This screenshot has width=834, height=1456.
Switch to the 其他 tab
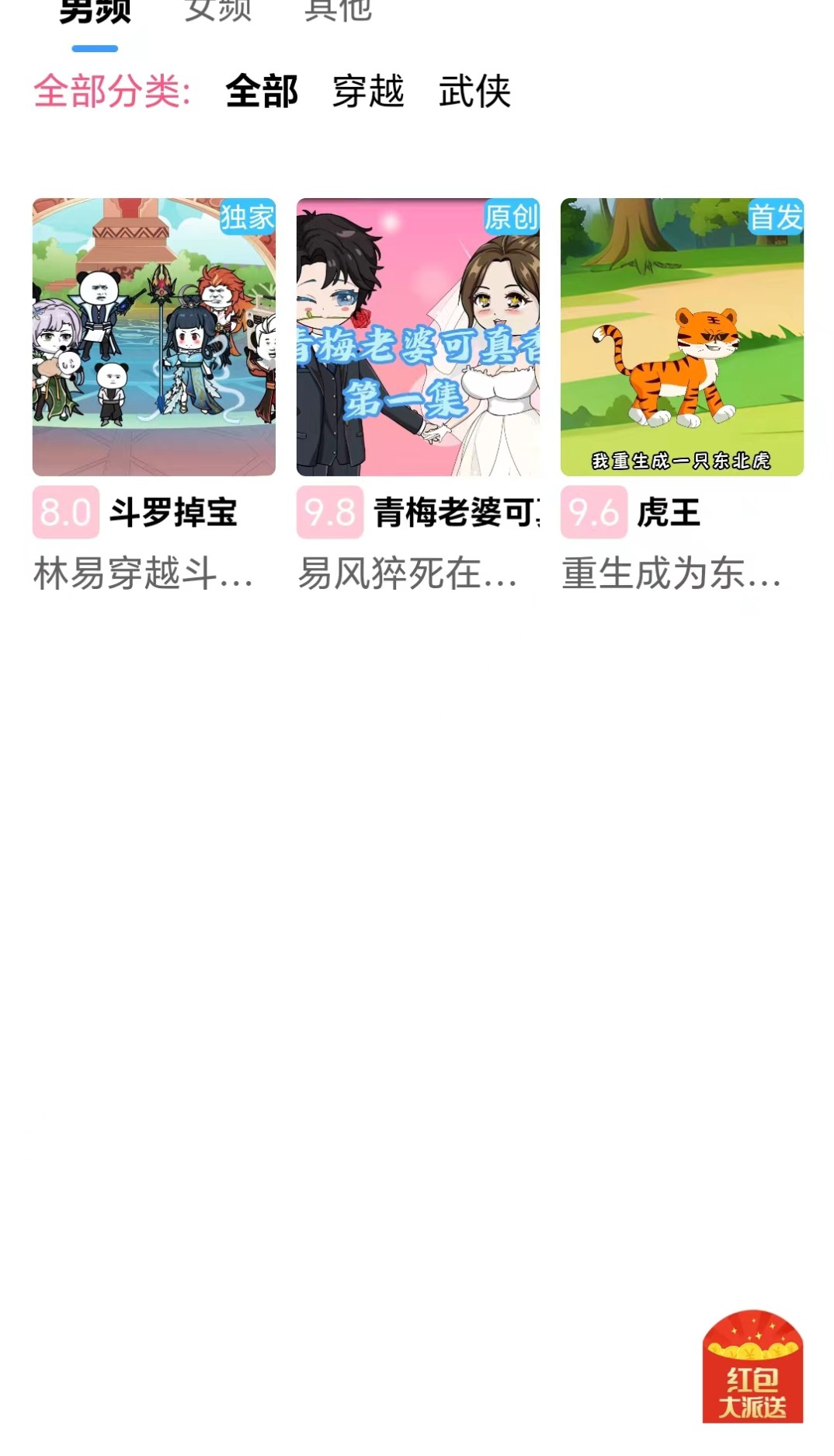point(339,8)
